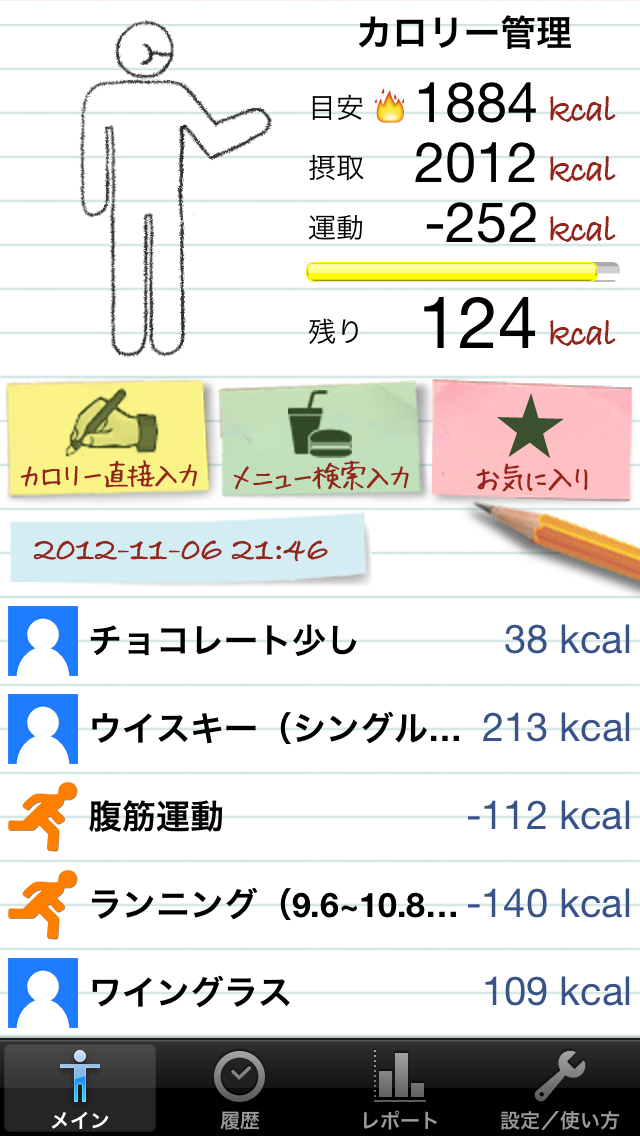This screenshot has width=640, height=1136.
Task: Go to the レポート tab
Action: (x=400, y=1090)
